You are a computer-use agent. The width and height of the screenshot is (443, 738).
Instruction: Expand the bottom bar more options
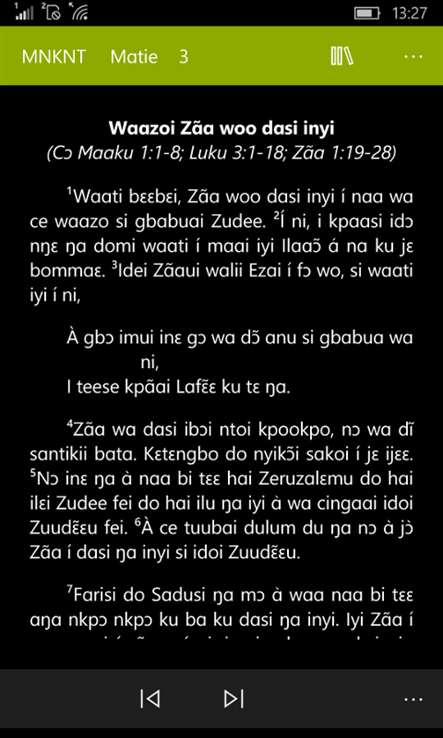point(413,700)
